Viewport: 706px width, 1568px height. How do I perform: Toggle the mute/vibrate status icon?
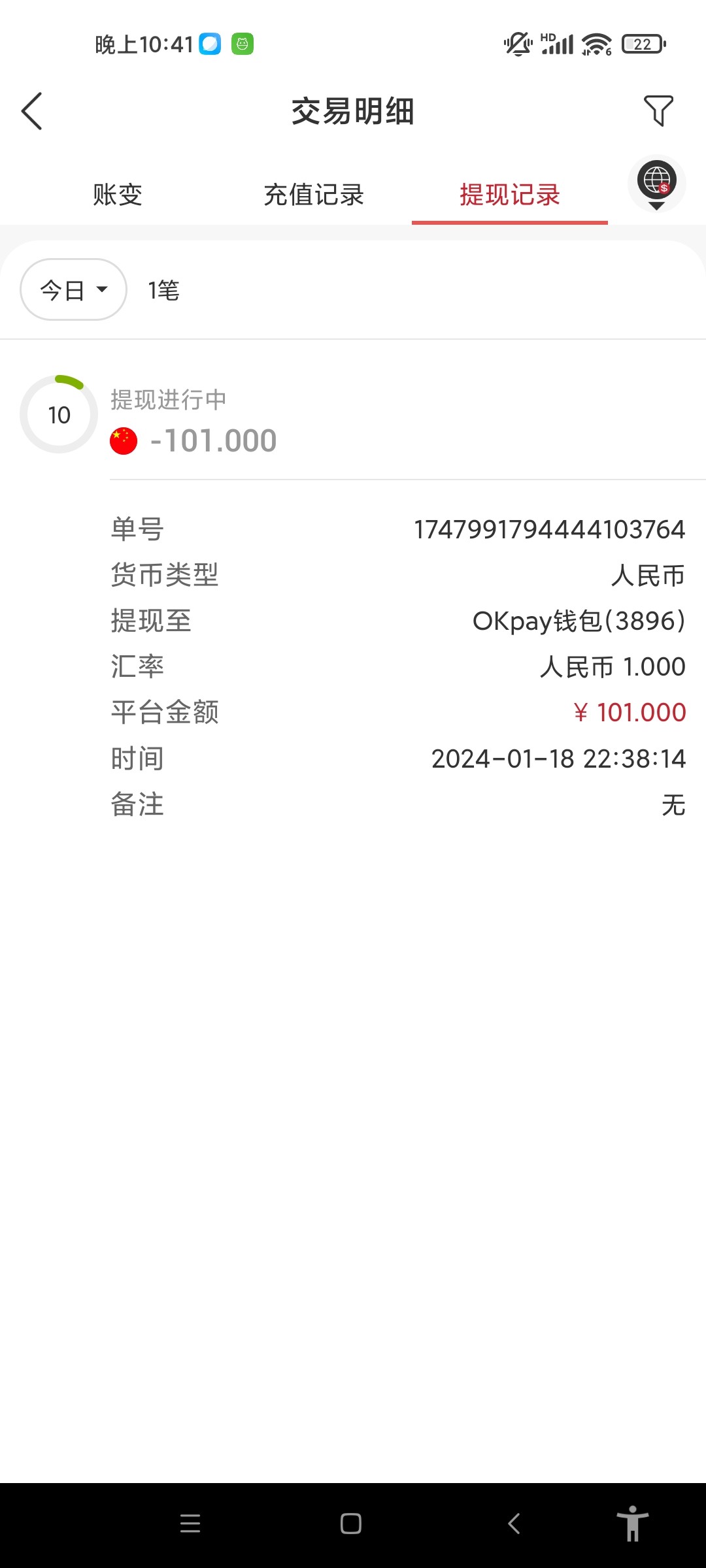point(517,44)
